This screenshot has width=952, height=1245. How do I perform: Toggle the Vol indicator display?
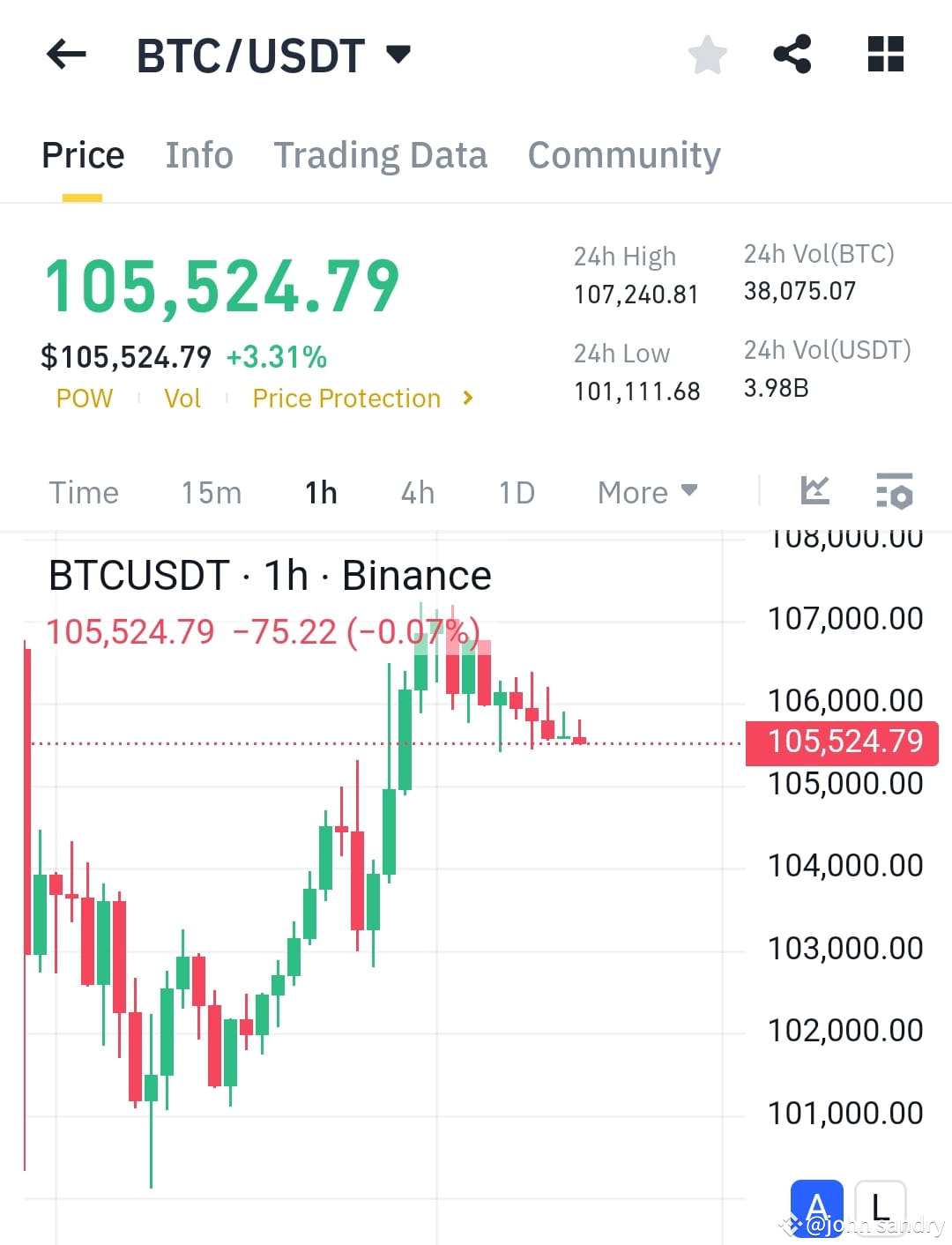tap(182, 398)
